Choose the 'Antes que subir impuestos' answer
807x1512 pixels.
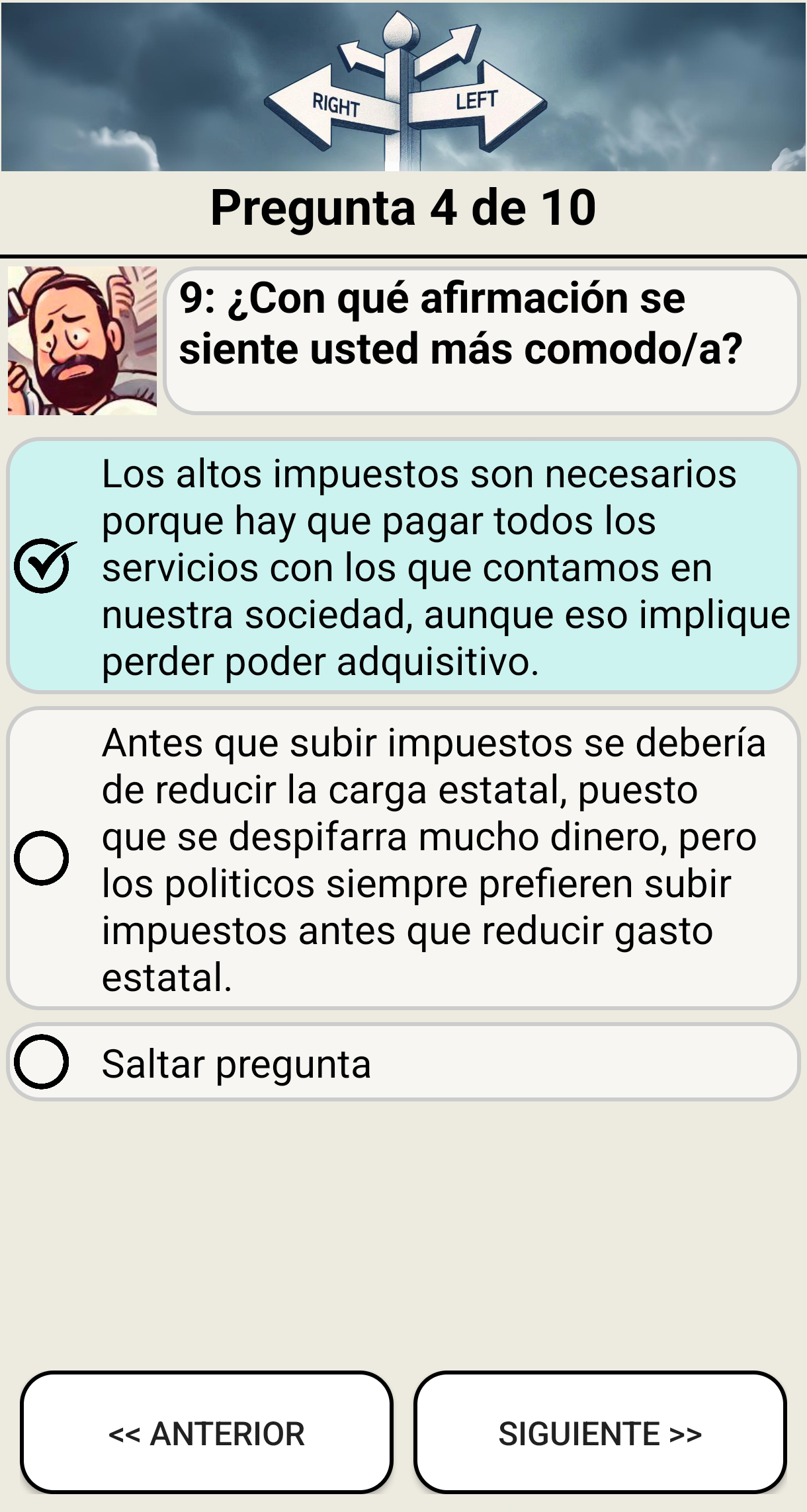click(403, 858)
